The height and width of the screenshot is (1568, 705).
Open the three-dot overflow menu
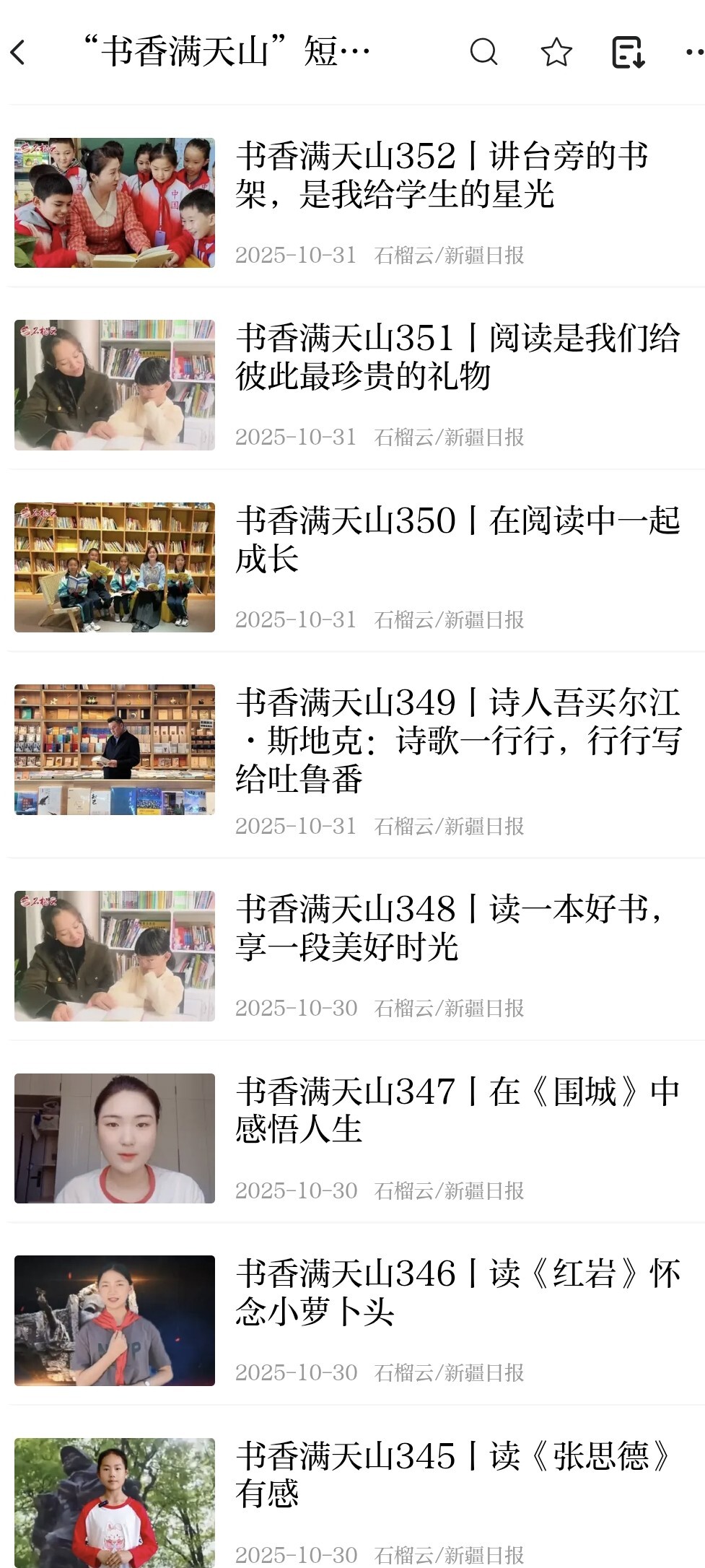pyautogui.click(x=694, y=52)
